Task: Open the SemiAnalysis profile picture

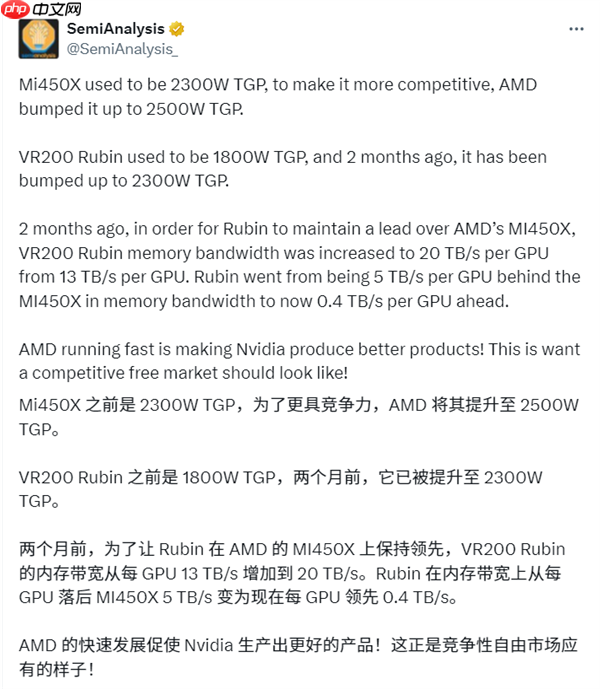Action: (x=38, y=39)
